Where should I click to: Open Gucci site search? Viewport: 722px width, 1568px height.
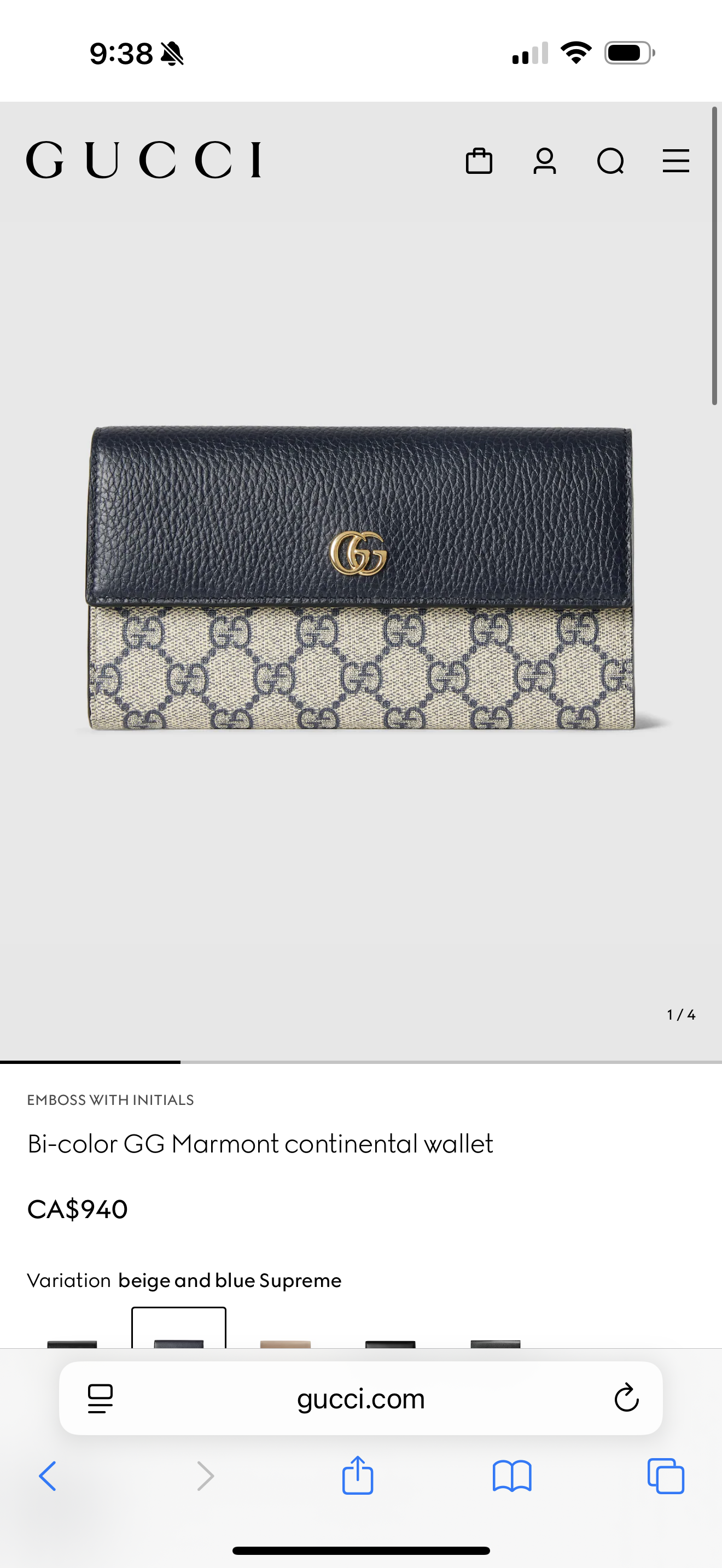pos(610,161)
